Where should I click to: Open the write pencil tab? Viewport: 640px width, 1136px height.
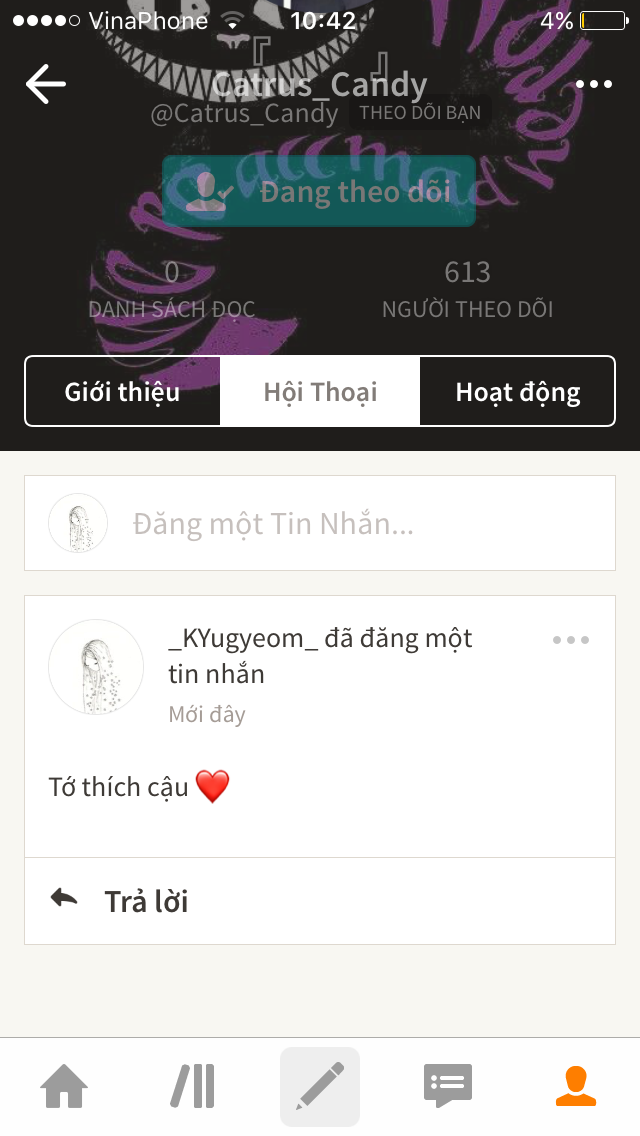pos(320,1086)
